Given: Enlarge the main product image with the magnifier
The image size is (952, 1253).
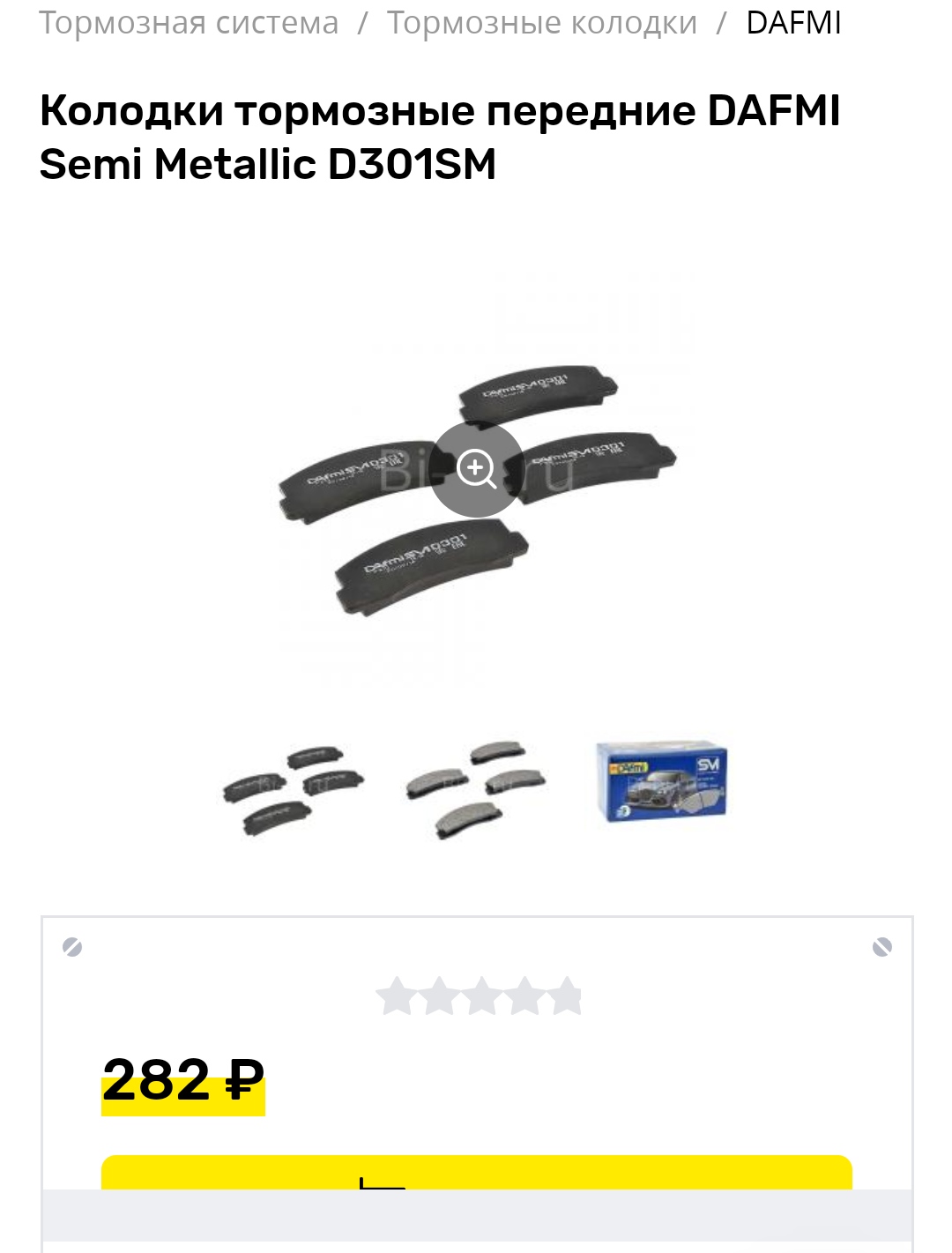Looking at the screenshot, I should 476,468.
